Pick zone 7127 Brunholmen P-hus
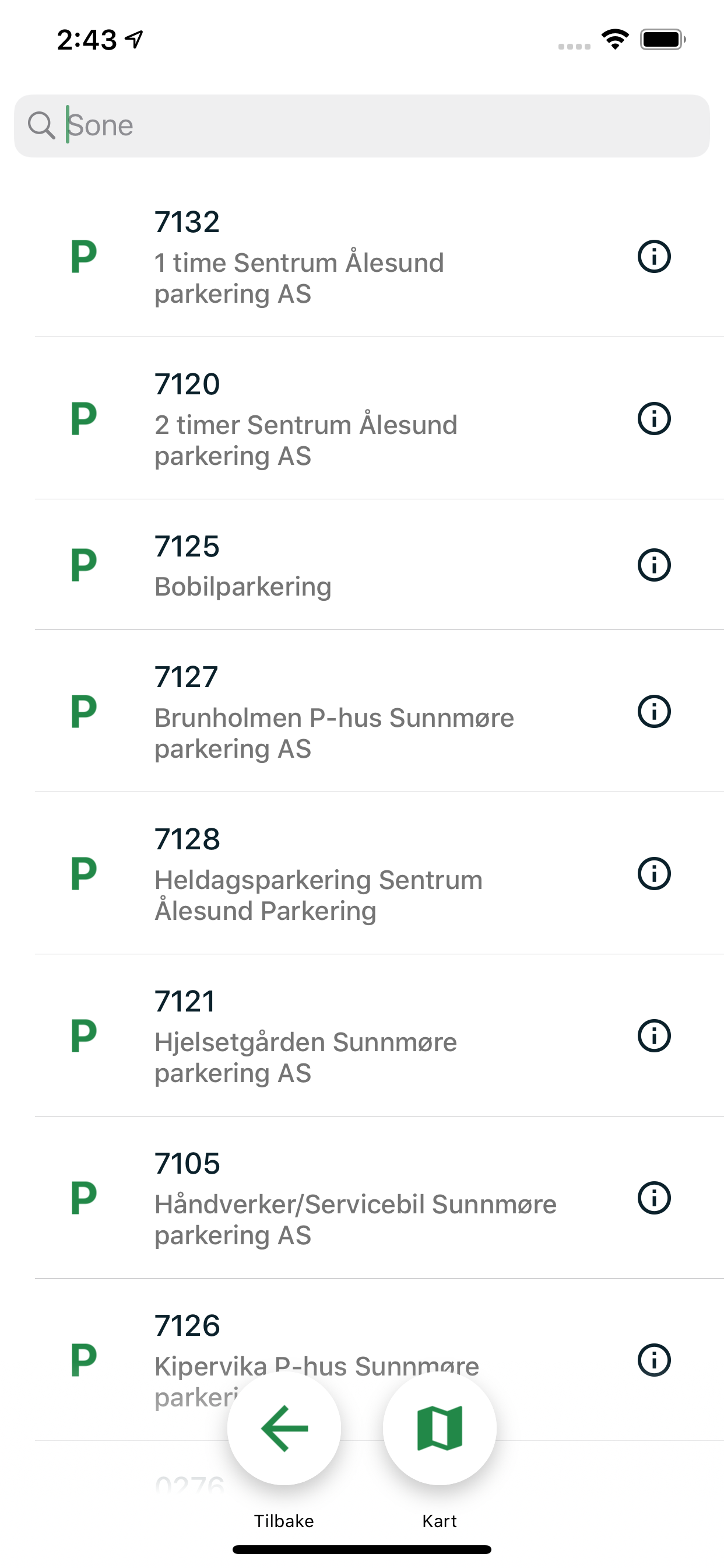The width and height of the screenshot is (724, 1568). pyautogui.click(x=362, y=711)
